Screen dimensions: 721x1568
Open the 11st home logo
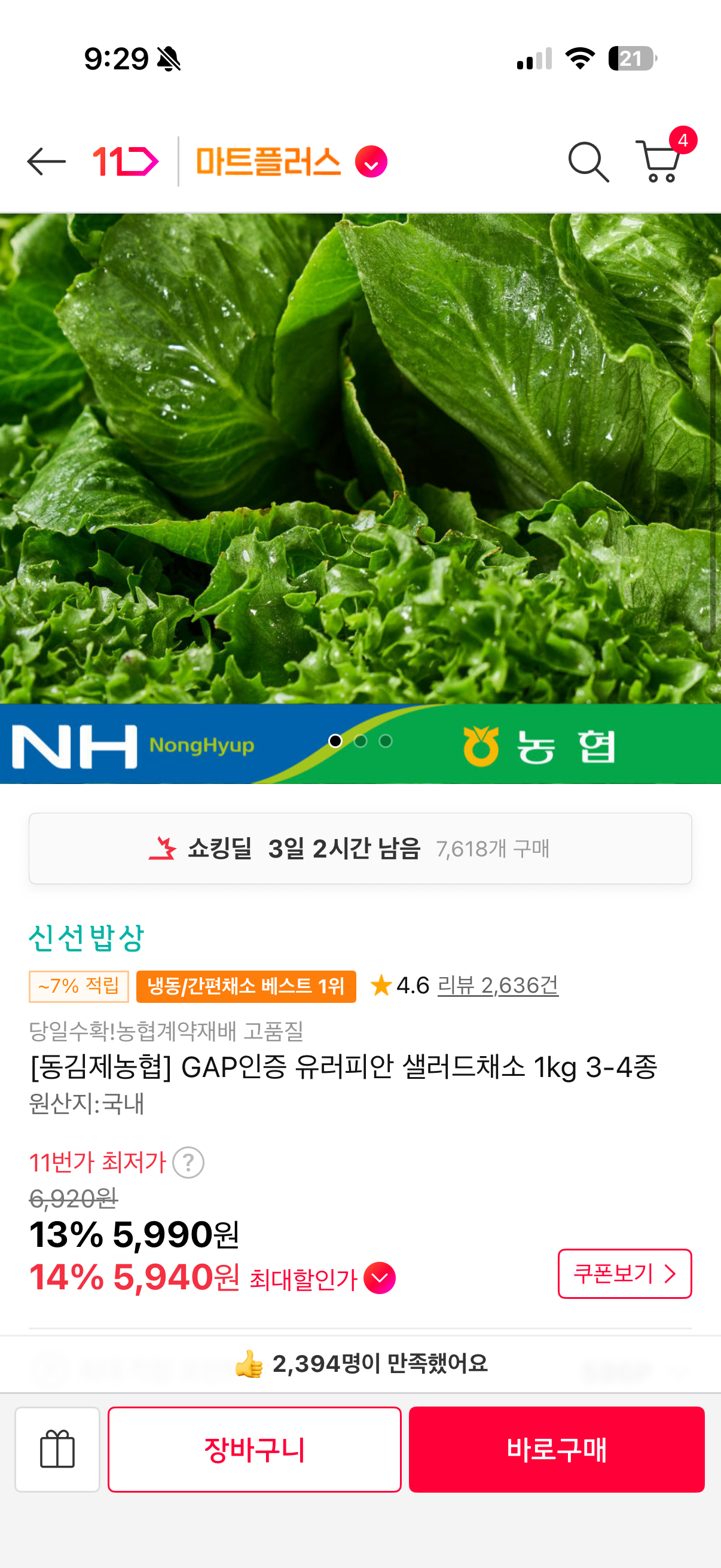point(125,161)
